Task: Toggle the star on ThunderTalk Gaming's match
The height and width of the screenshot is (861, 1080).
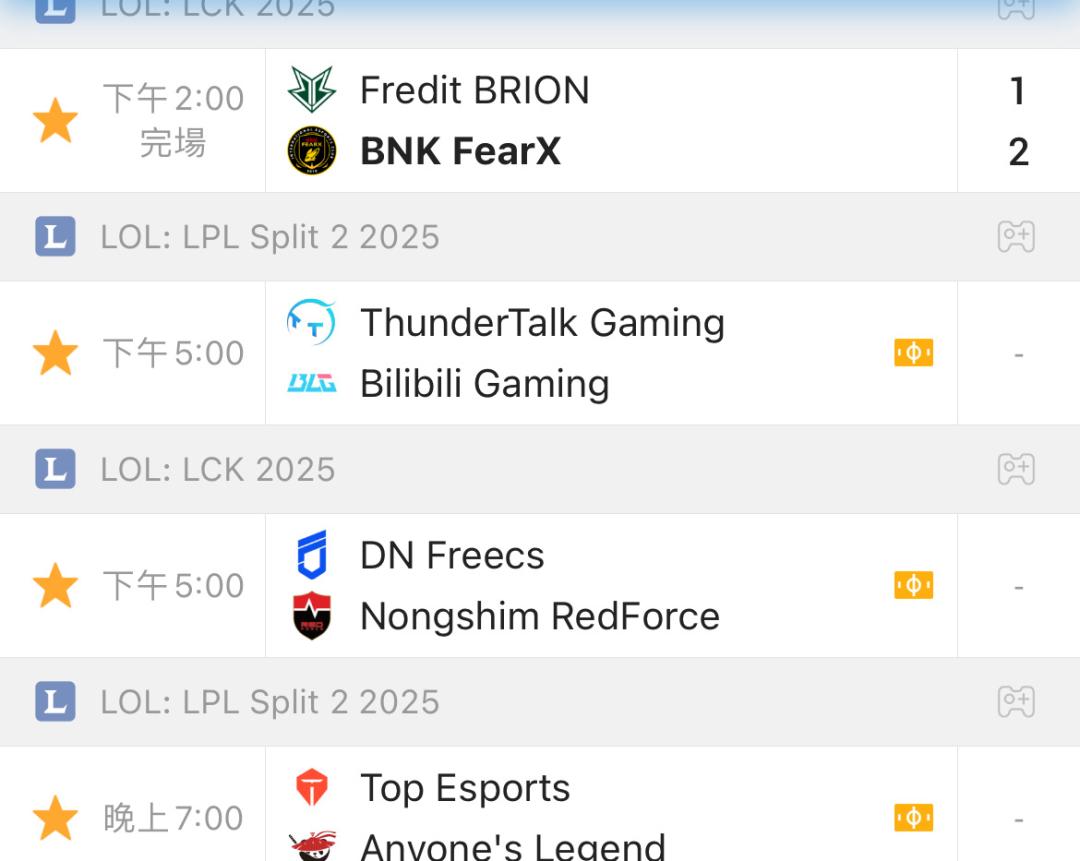Action: [55, 353]
